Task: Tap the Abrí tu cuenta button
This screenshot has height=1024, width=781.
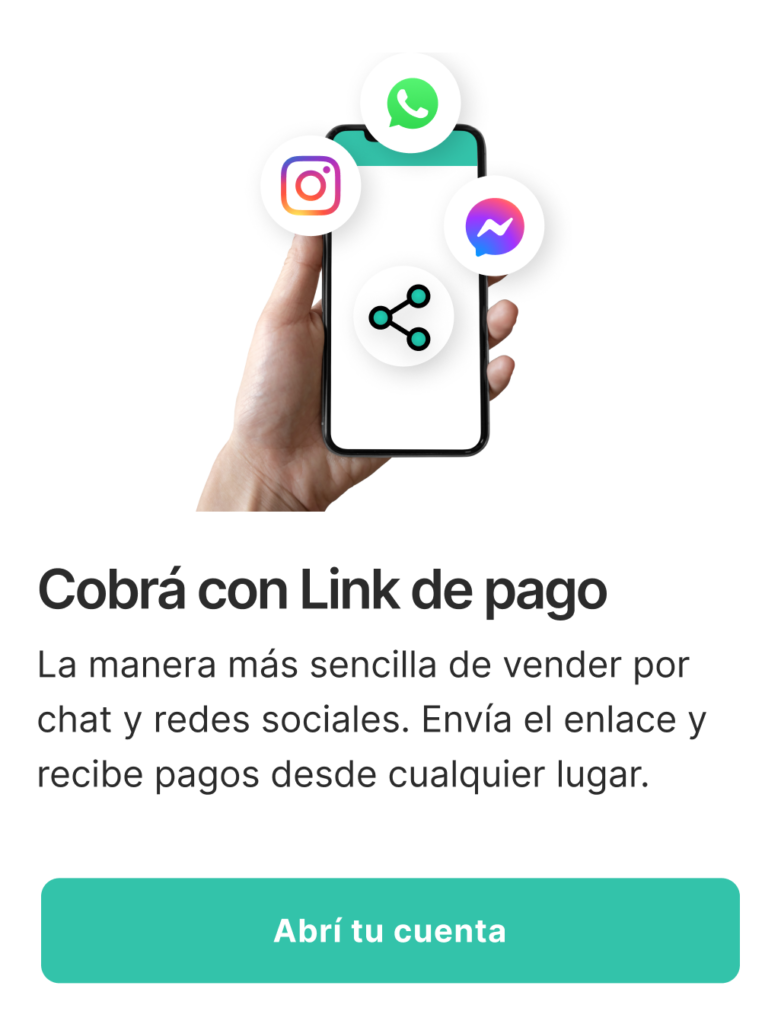Action: (390, 930)
